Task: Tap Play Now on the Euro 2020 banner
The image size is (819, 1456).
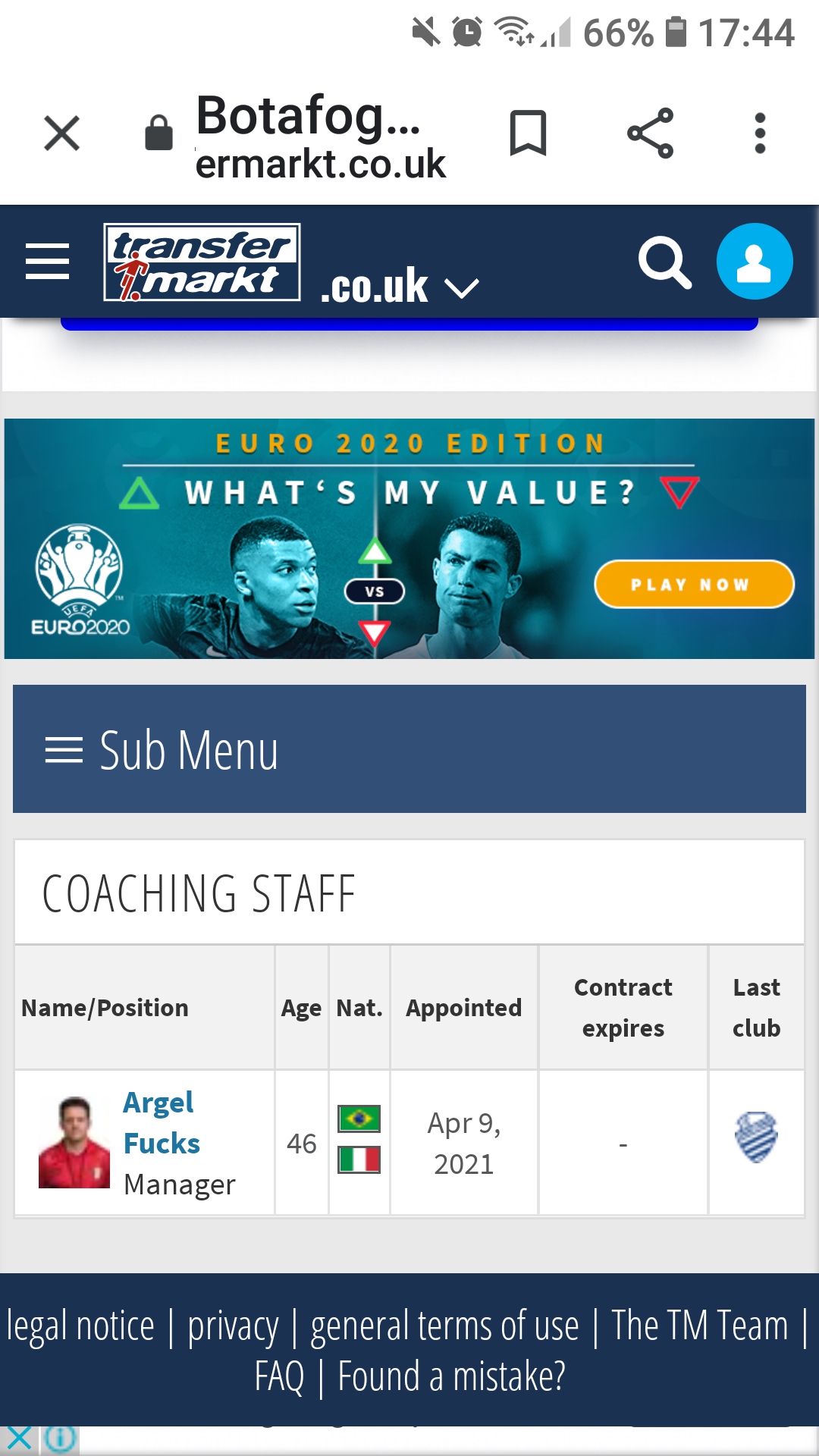Action: (694, 584)
